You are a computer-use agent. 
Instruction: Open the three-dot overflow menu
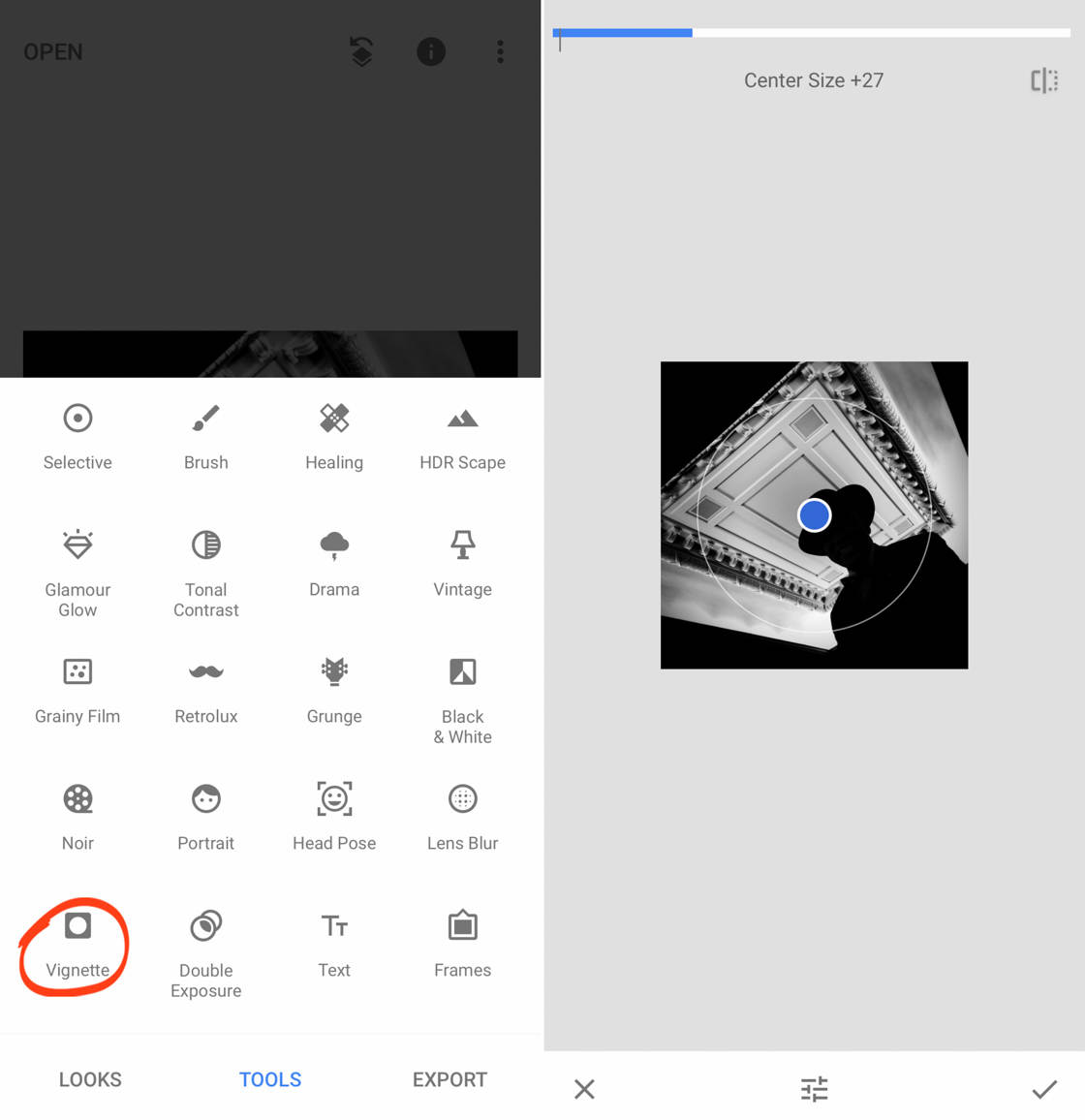[x=500, y=51]
